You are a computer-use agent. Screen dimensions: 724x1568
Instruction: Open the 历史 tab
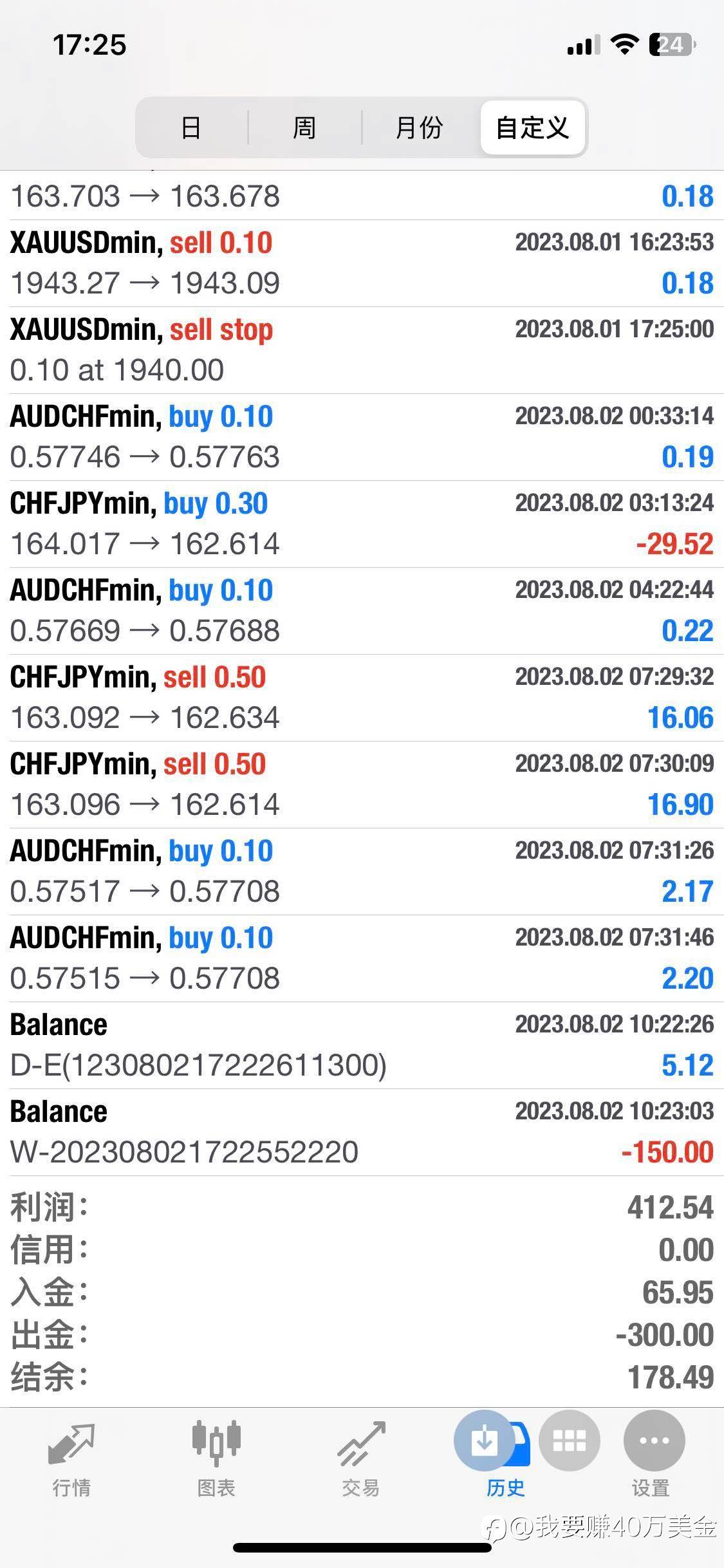coord(505,1459)
